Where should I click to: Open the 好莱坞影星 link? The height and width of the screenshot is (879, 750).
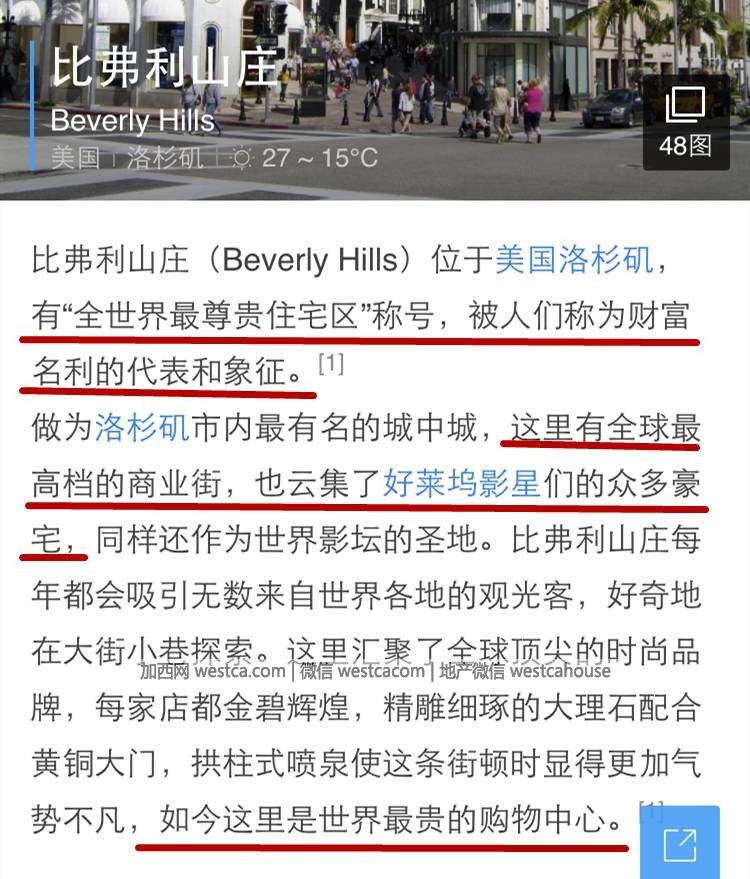pos(461,485)
